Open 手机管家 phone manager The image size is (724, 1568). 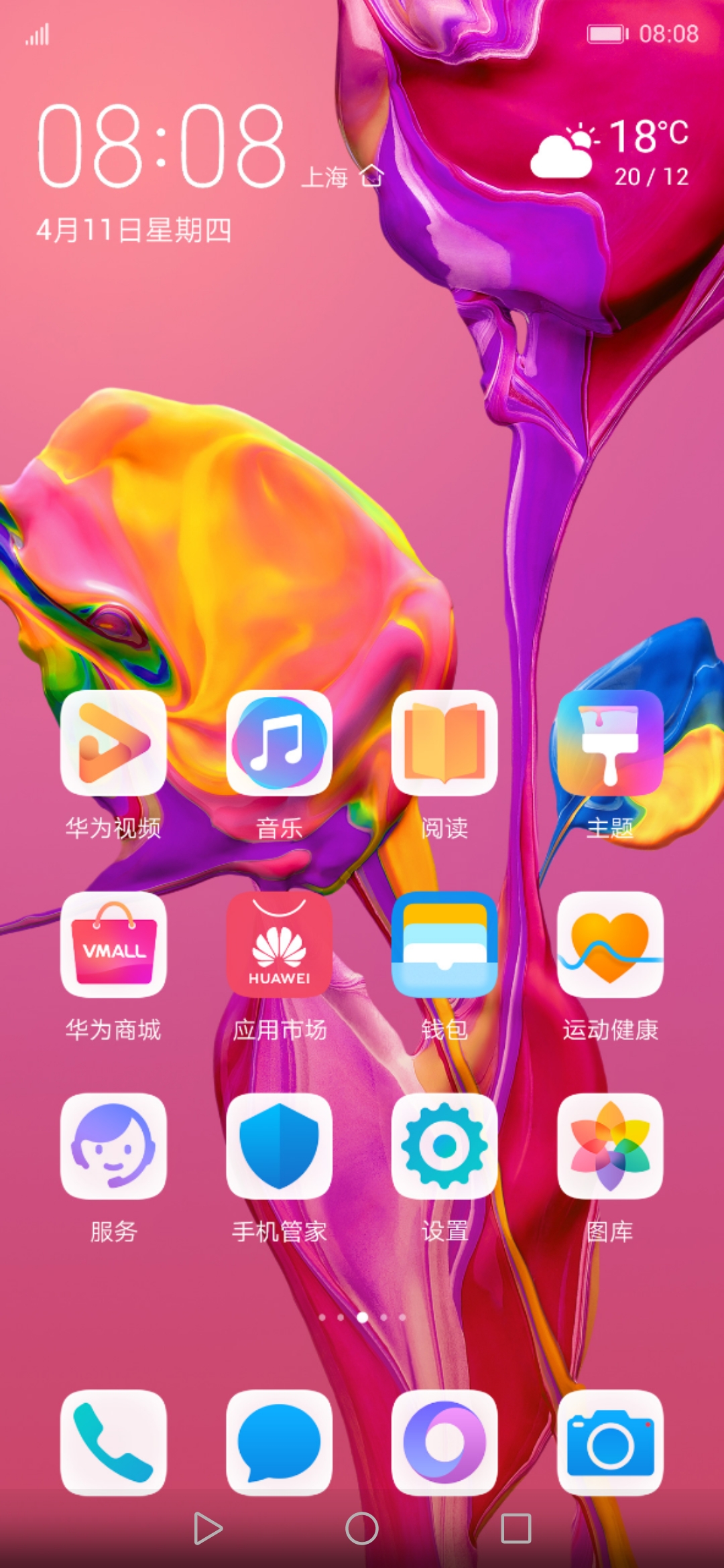[x=279, y=1147]
